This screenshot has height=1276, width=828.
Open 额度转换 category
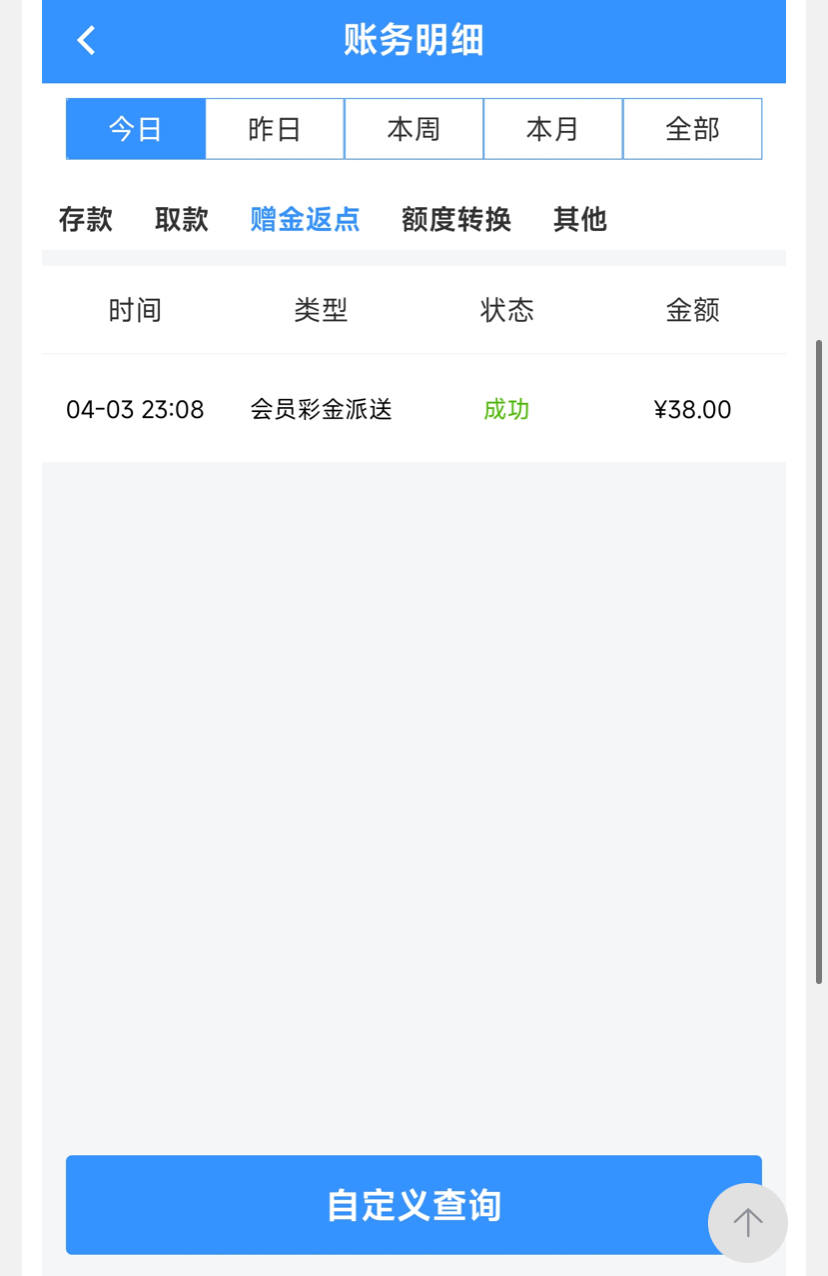pyautogui.click(x=456, y=219)
